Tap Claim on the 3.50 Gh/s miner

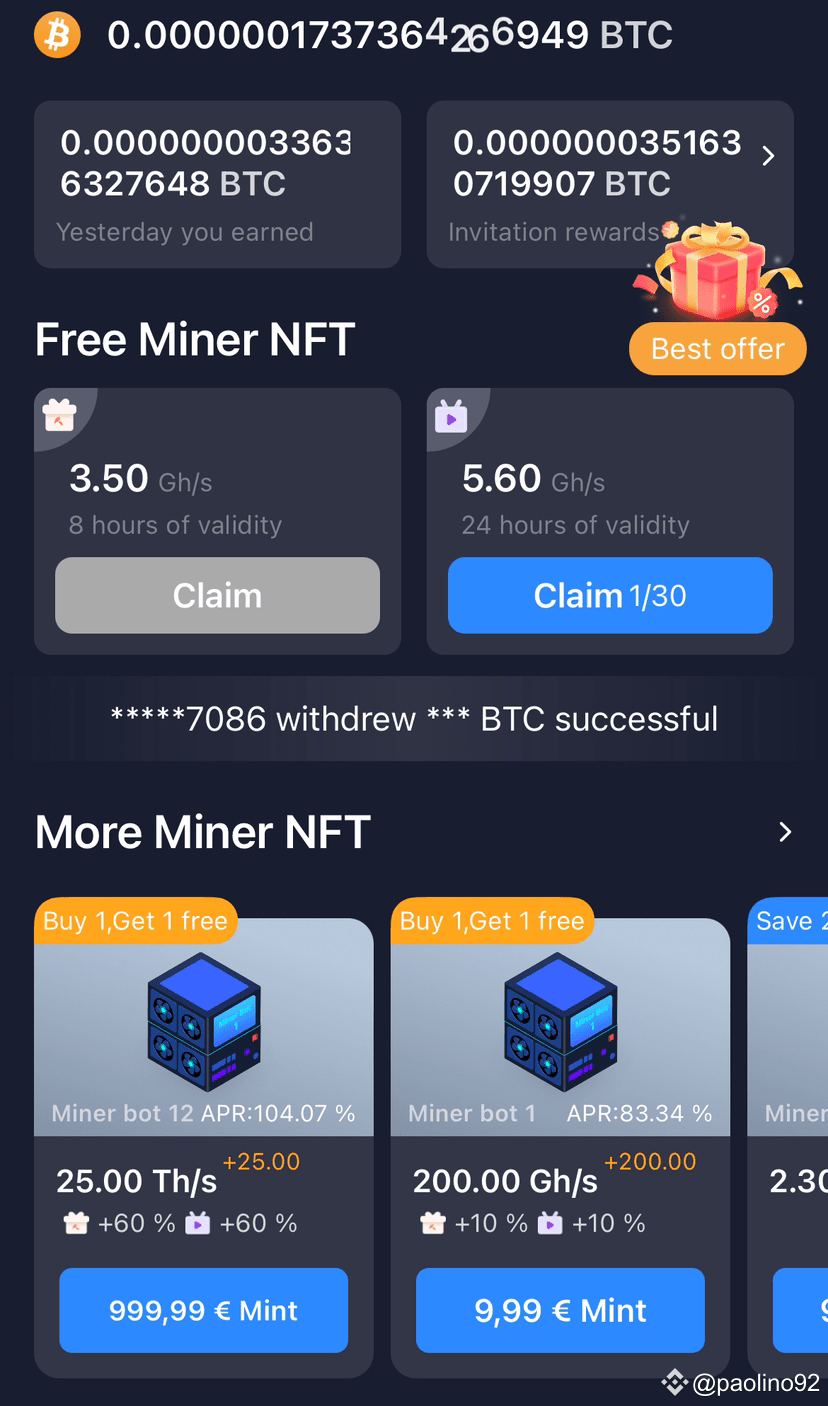click(217, 595)
